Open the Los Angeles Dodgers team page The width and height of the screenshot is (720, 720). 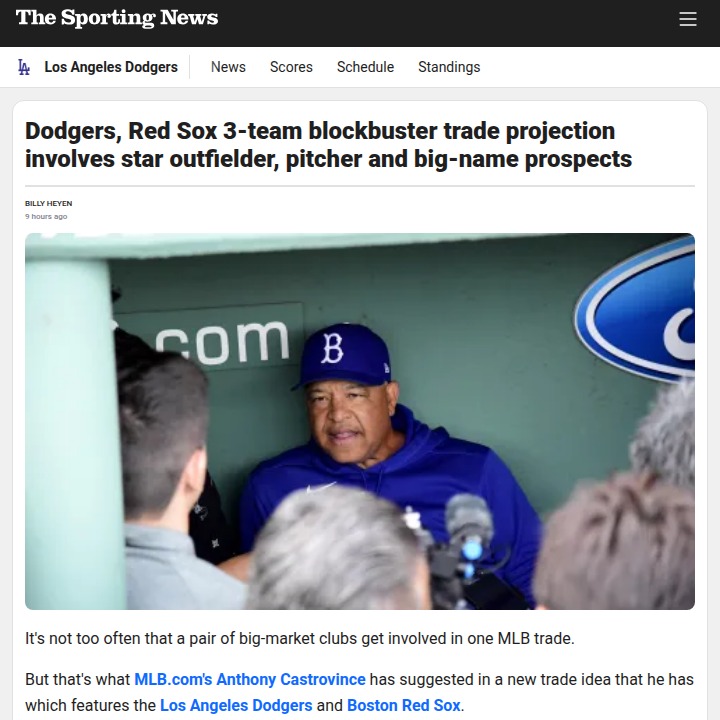click(110, 67)
